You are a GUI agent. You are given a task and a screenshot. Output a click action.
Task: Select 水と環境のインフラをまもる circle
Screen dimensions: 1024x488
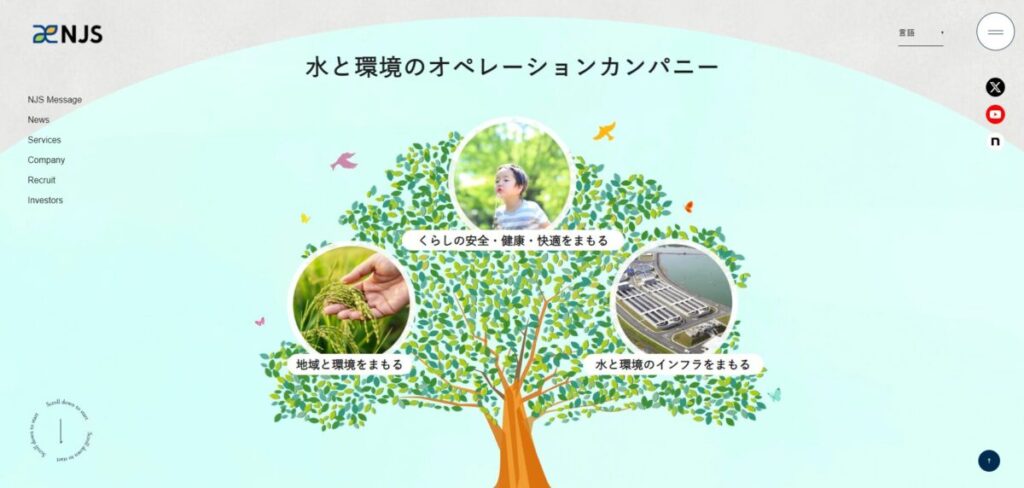click(x=672, y=300)
